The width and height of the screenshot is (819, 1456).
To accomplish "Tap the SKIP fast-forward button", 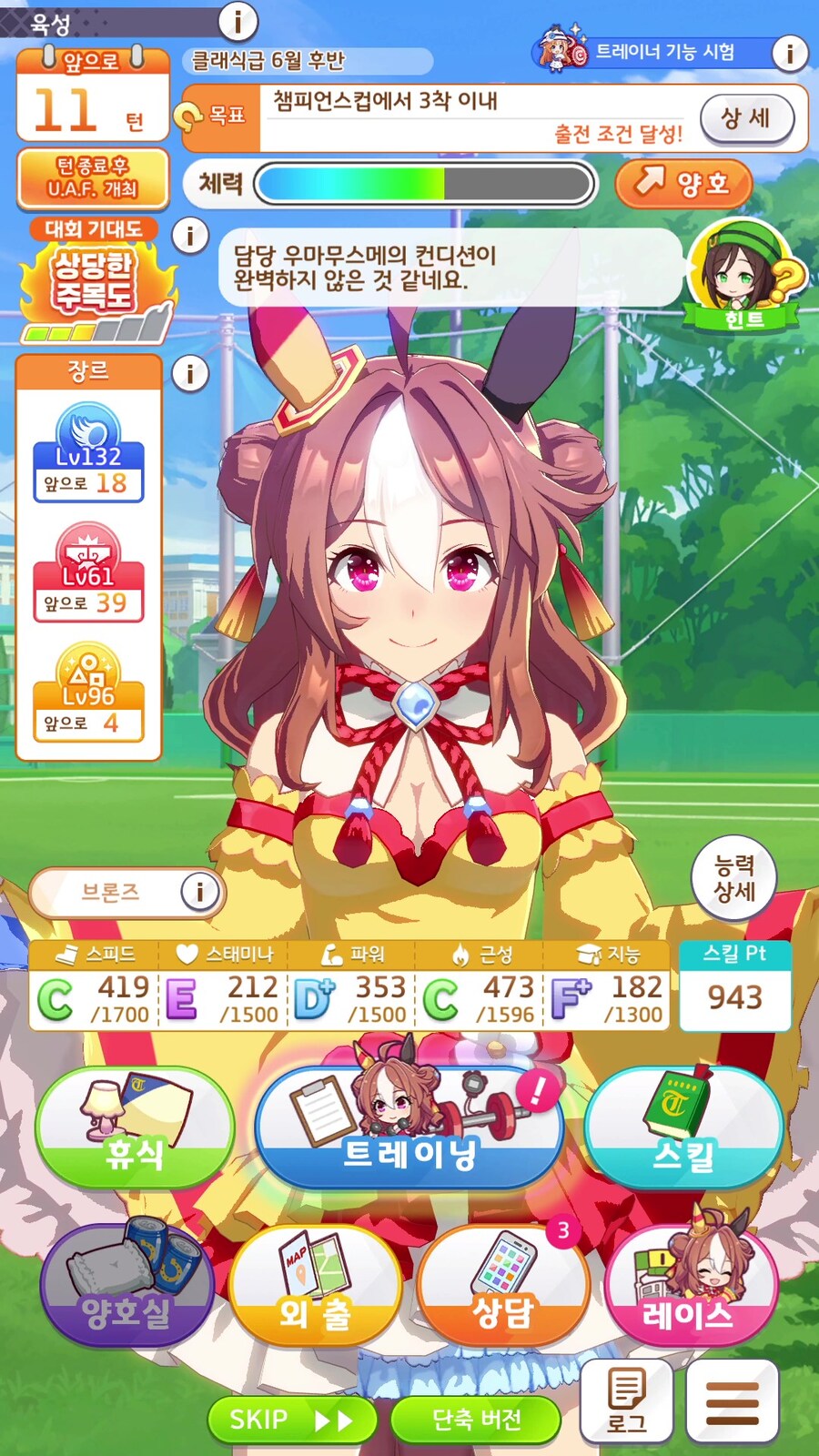I will (291, 1420).
